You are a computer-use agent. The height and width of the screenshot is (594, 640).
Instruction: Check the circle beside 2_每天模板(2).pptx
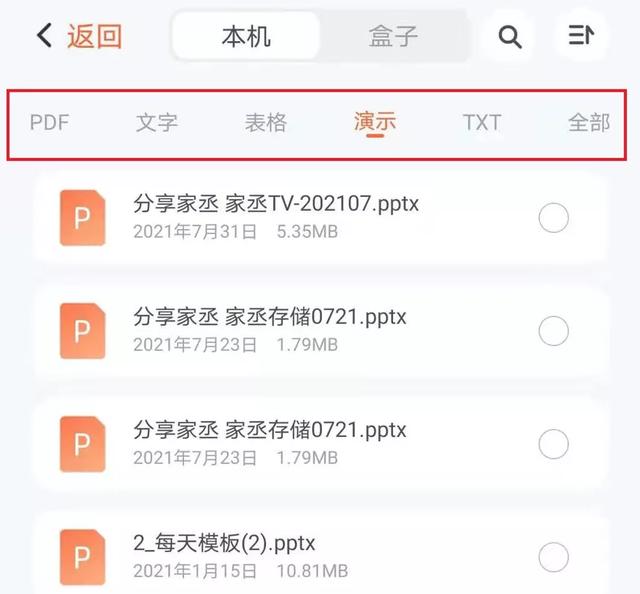coord(554,556)
